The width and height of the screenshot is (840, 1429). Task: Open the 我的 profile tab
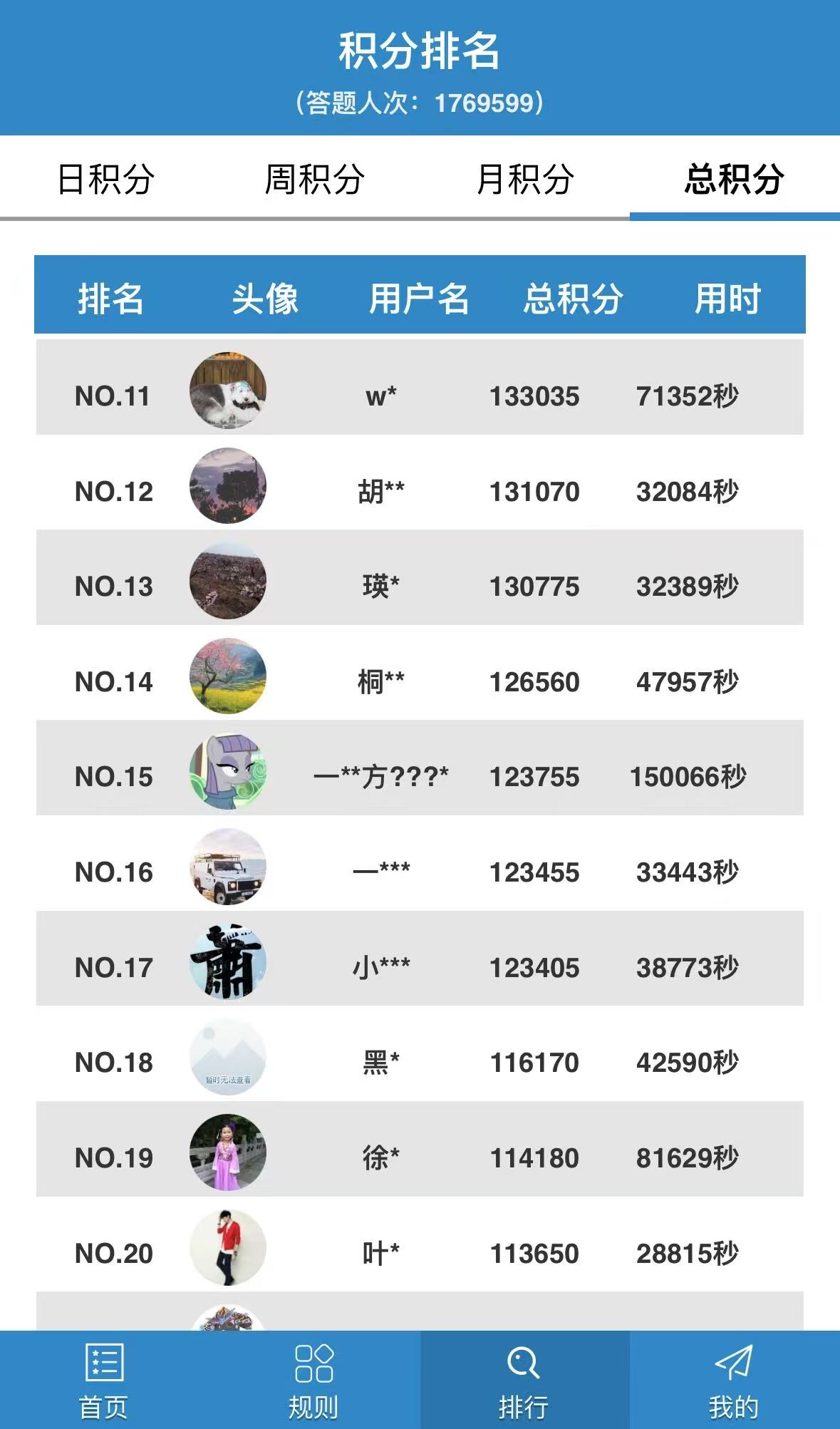click(734, 1380)
